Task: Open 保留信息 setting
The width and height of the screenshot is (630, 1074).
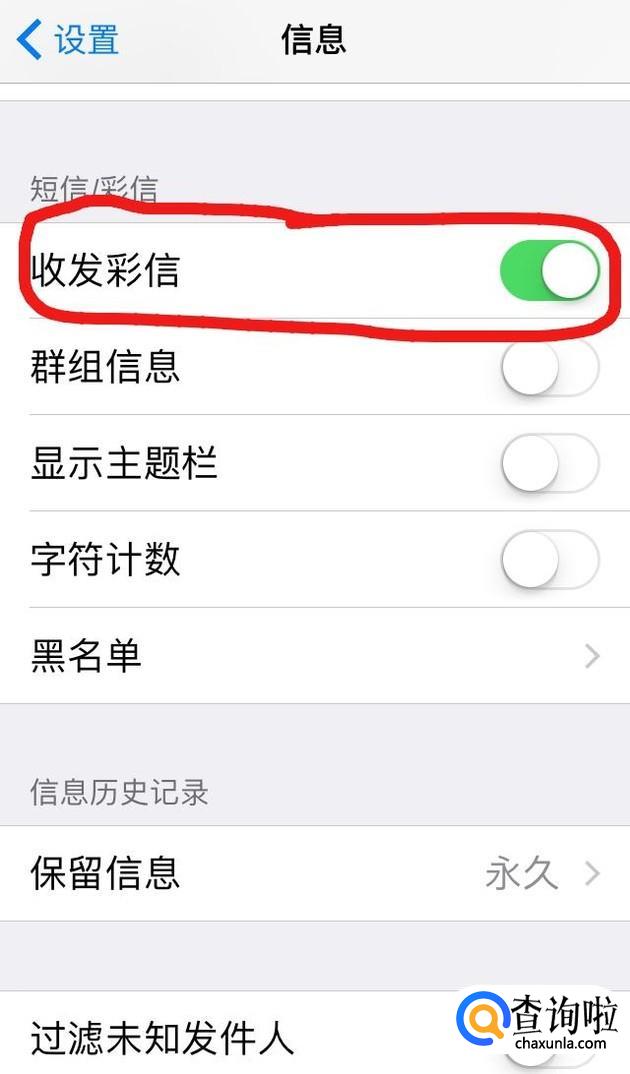Action: (x=315, y=873)
